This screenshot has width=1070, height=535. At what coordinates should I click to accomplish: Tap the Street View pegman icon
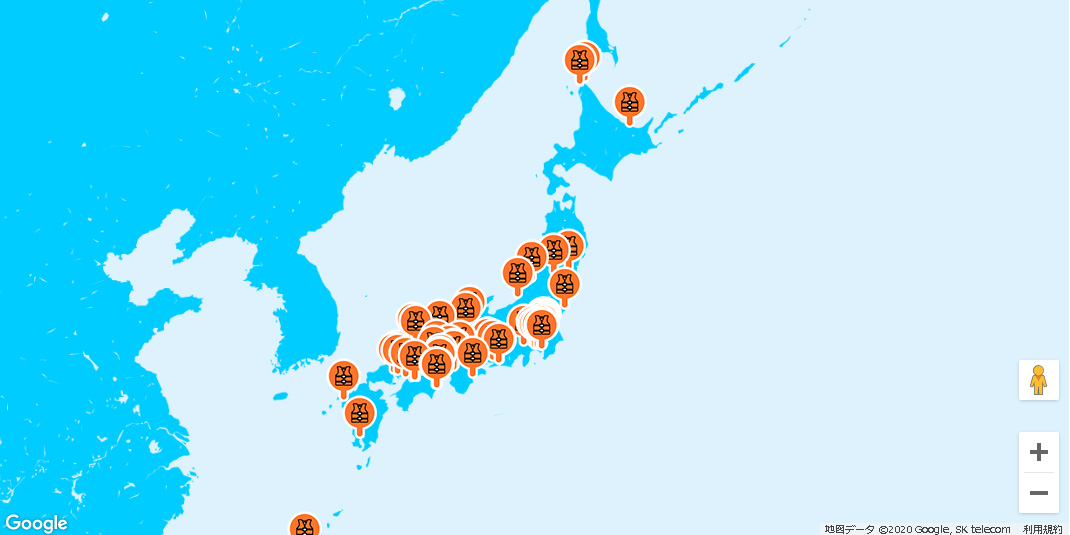click(1039, 380)
